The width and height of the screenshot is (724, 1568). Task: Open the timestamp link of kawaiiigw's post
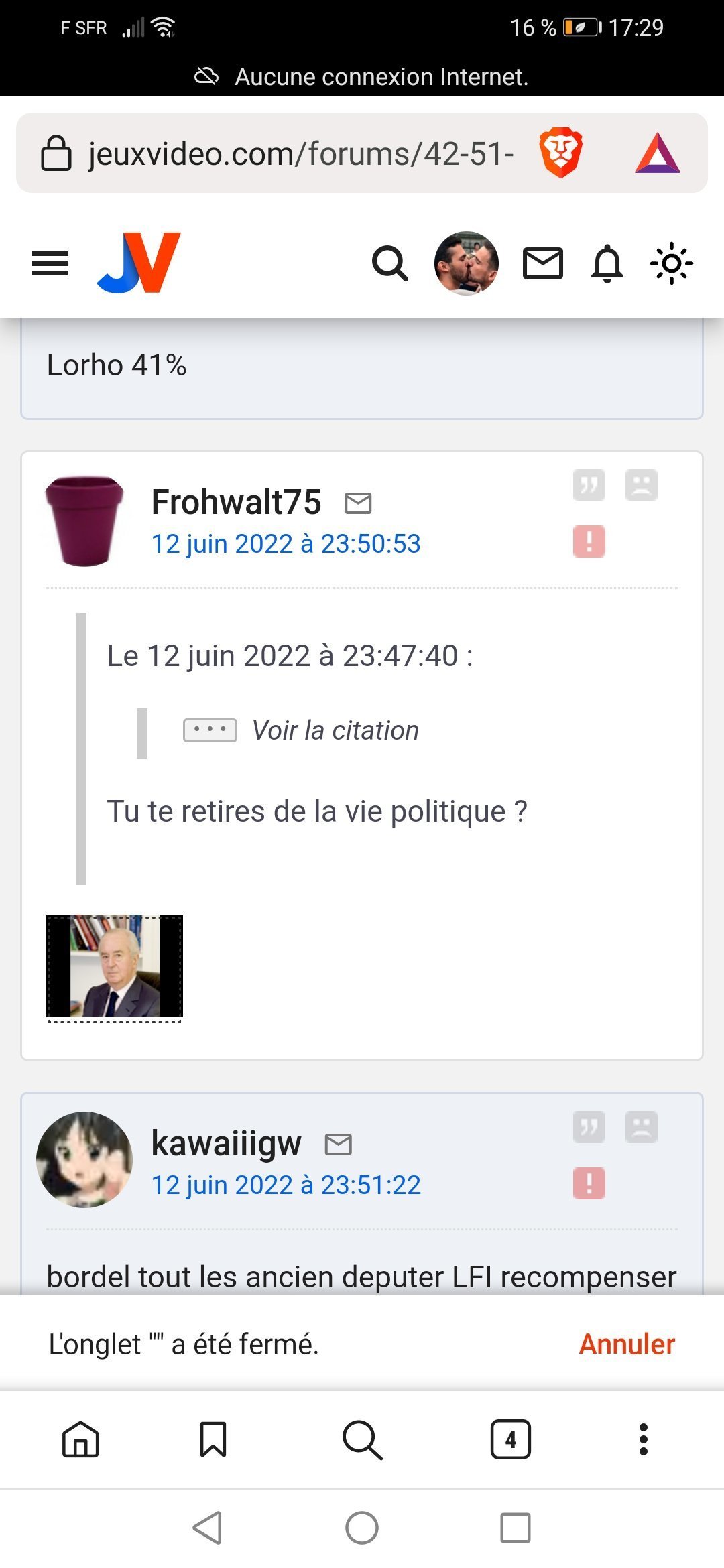coord(286,1185)
